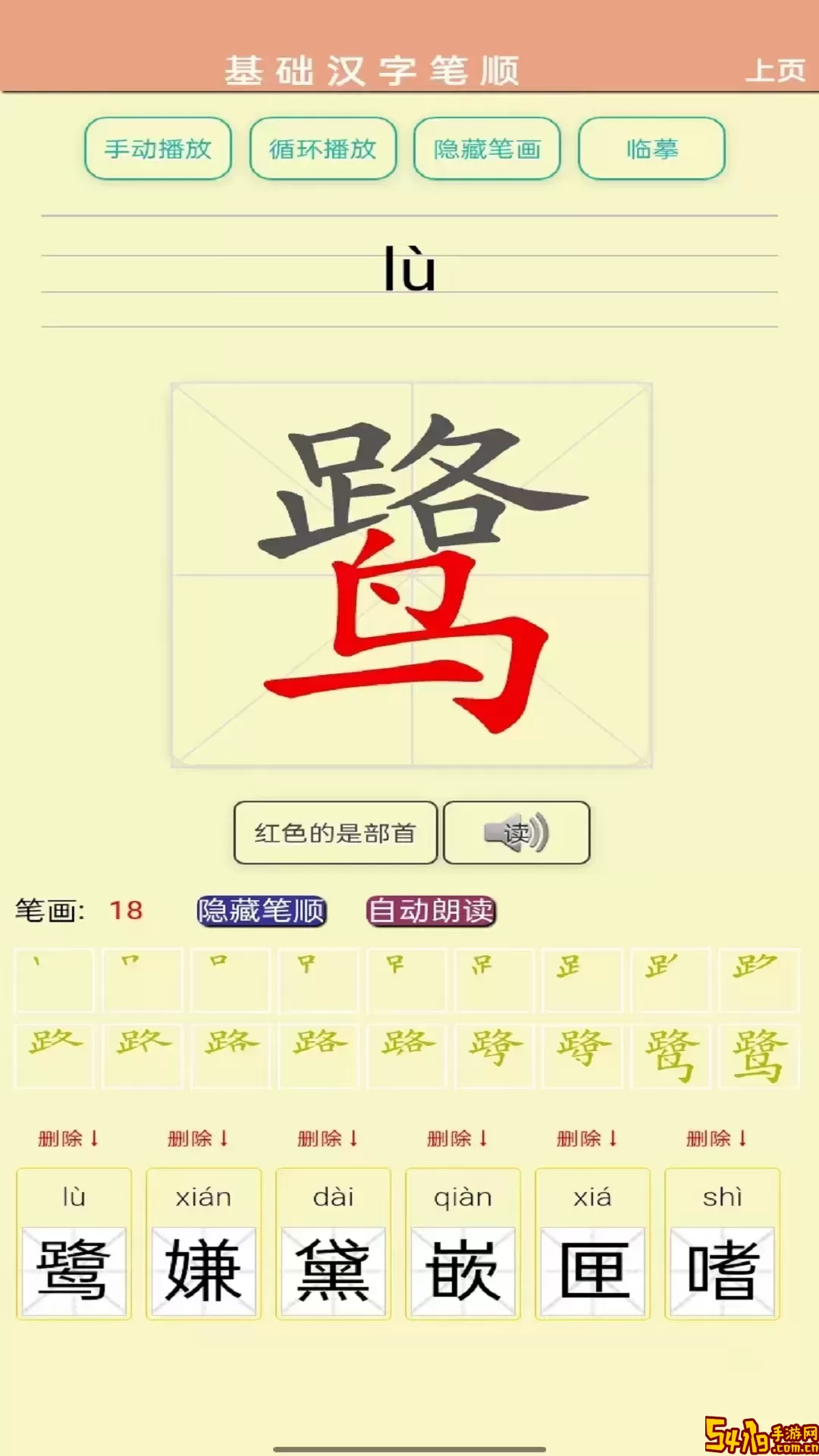View the 匣 xiá character card
The height and width of the screenshot is (1456, 819).
[592, 1244]
